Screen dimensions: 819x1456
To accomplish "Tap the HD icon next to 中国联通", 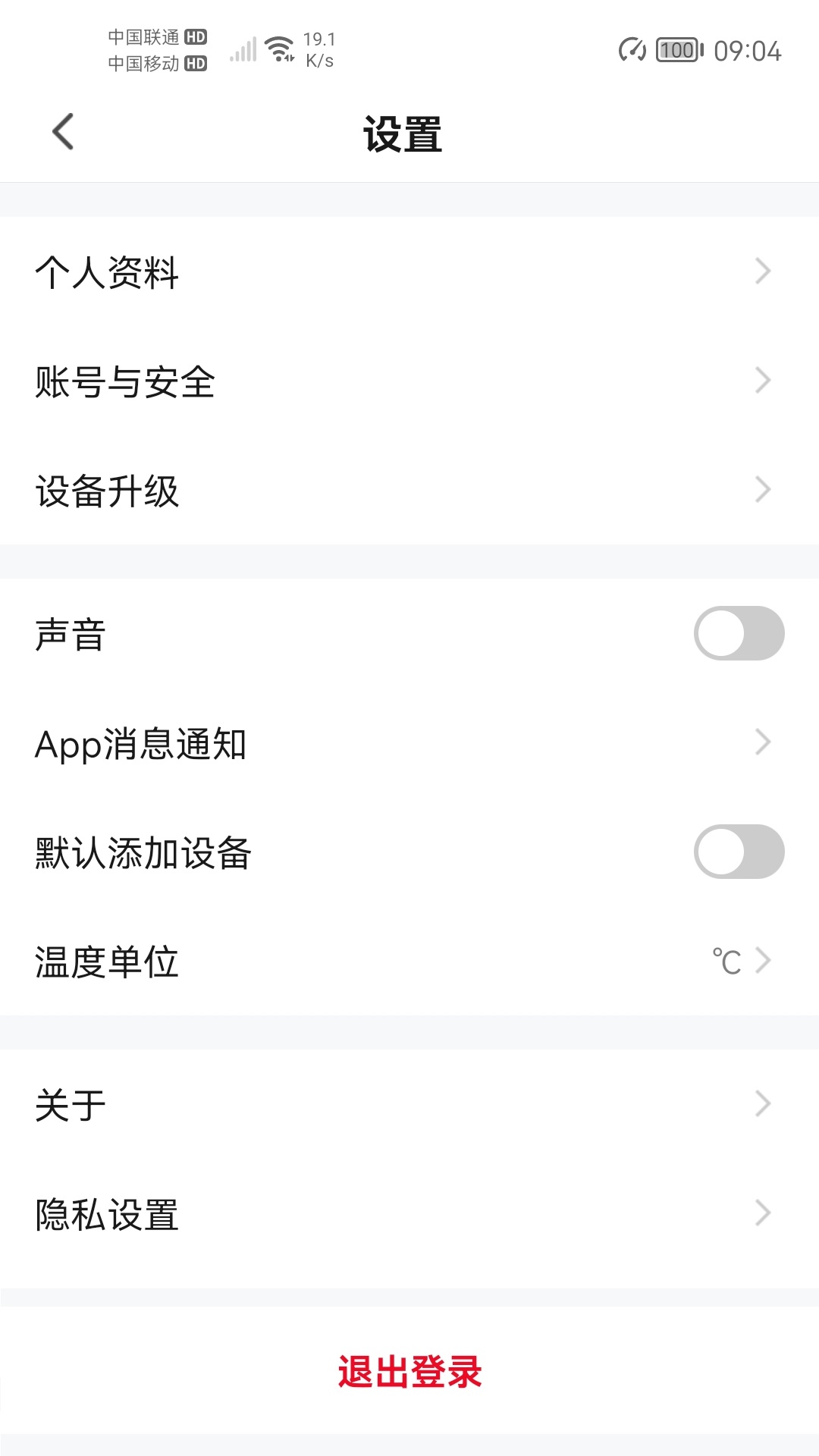I will (194, 35).
